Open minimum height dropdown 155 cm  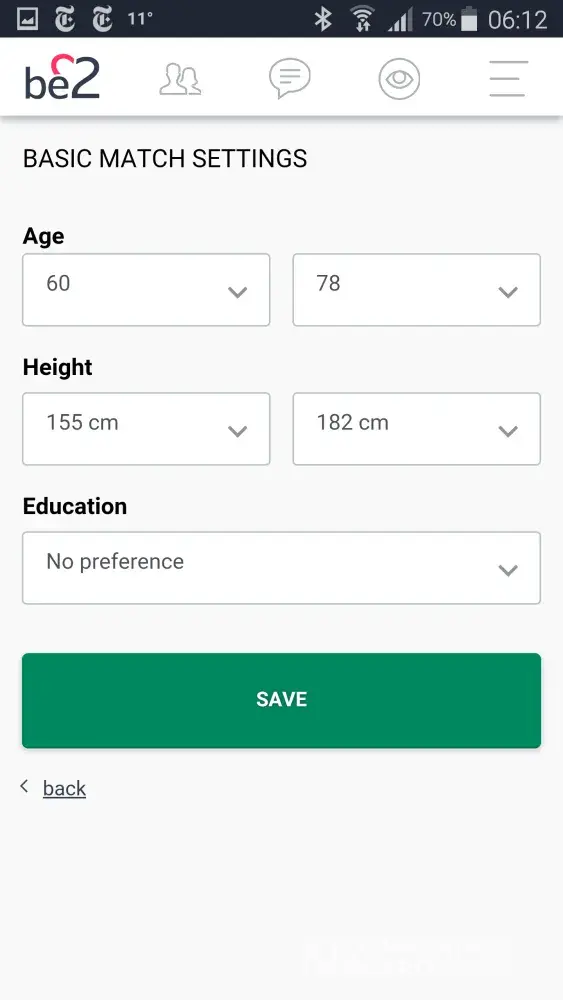pos(146,429)
